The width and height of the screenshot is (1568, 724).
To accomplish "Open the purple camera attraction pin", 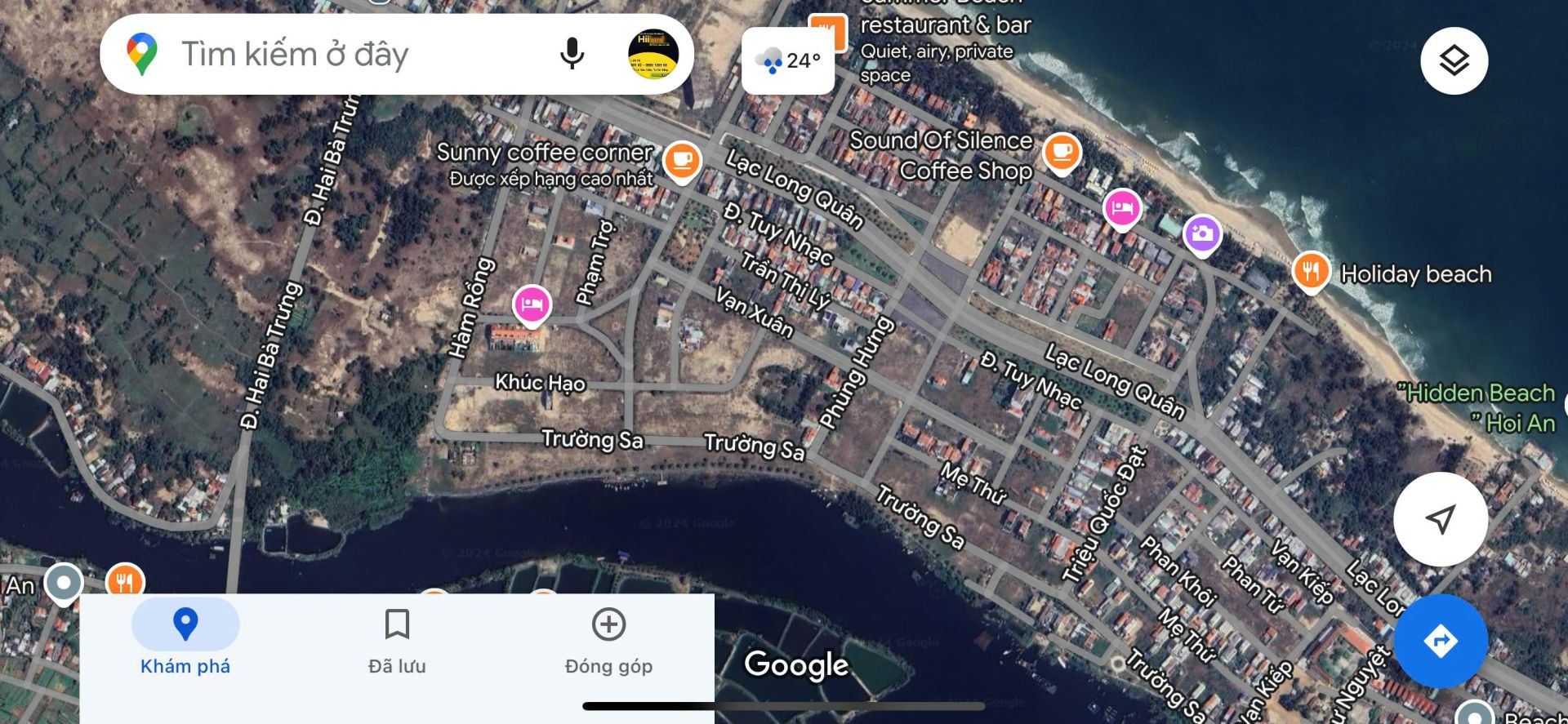I will click(1201, 234).
